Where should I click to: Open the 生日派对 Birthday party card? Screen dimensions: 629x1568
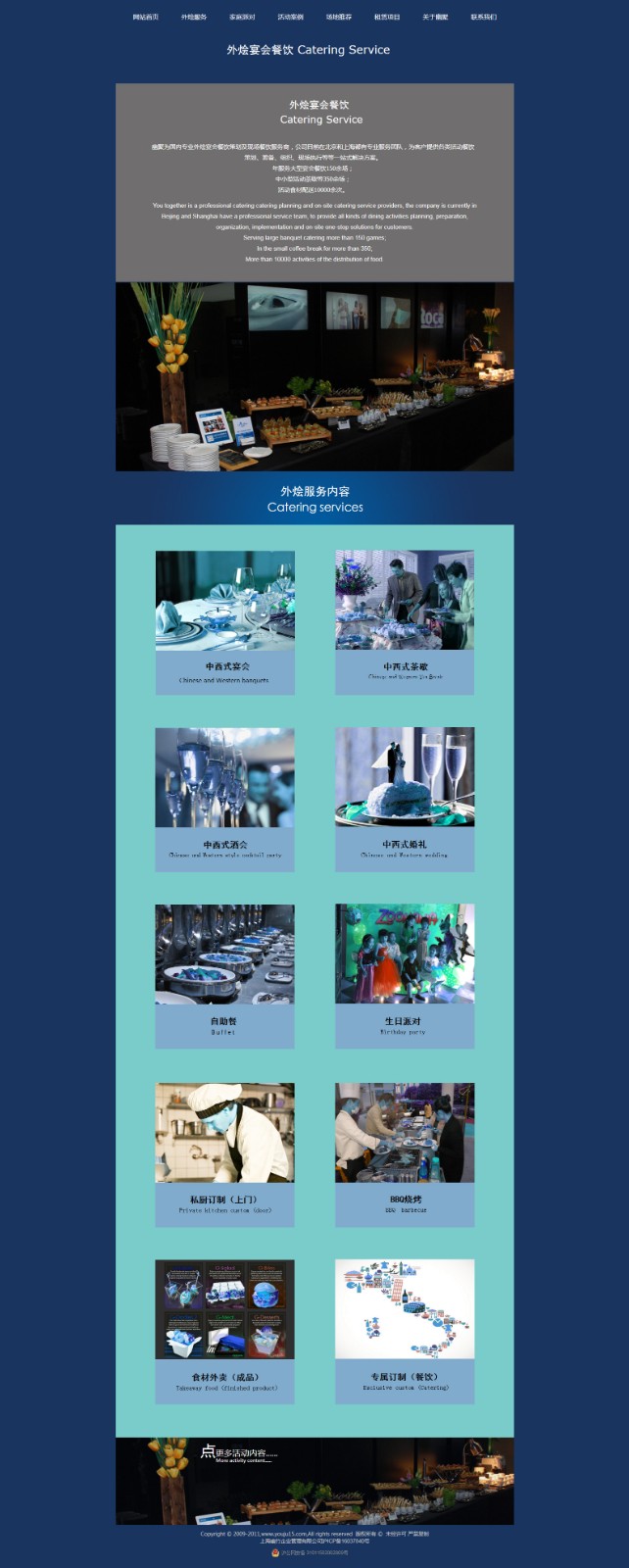(405, 976)
